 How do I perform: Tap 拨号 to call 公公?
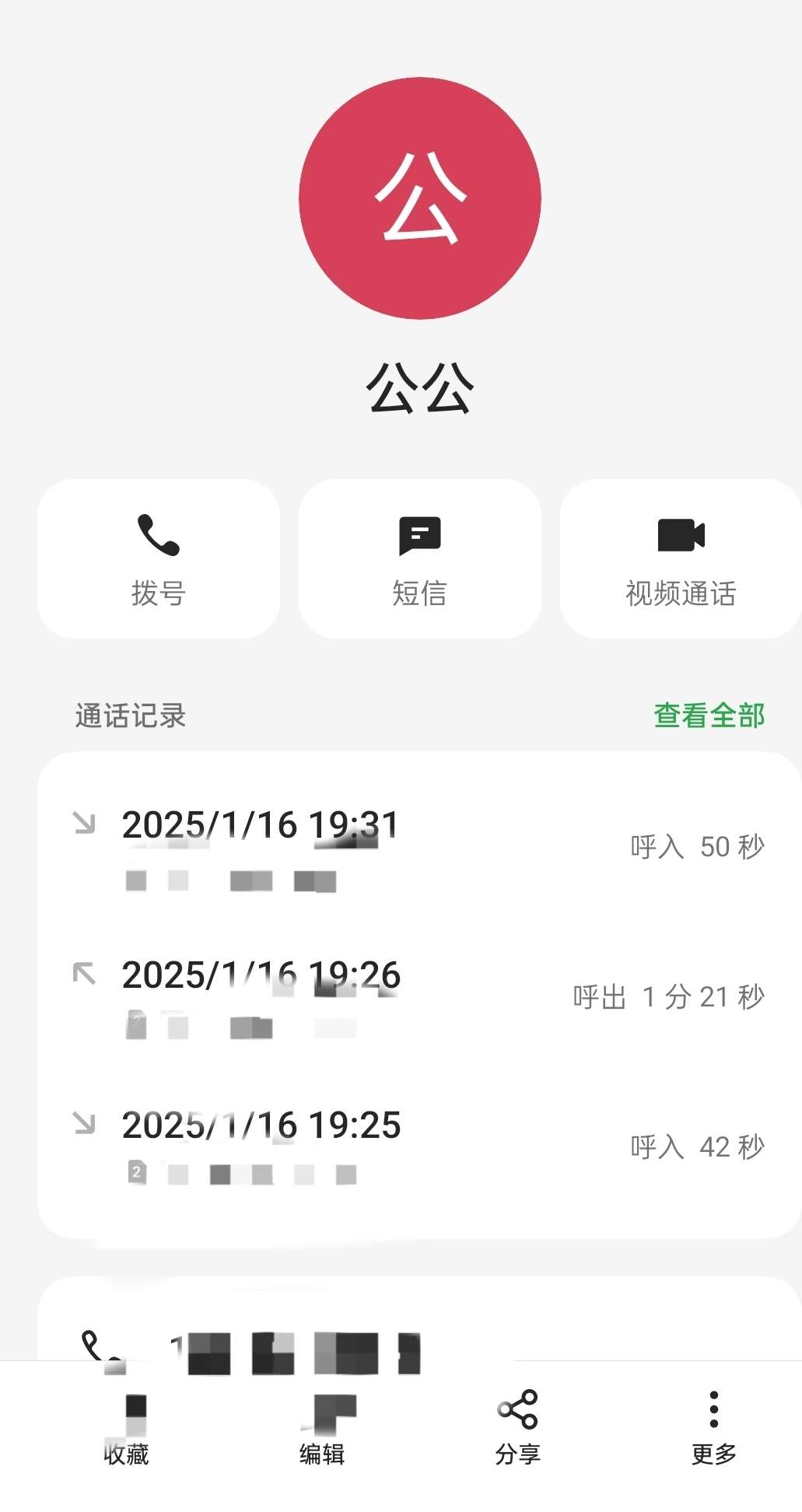[159, 558]
